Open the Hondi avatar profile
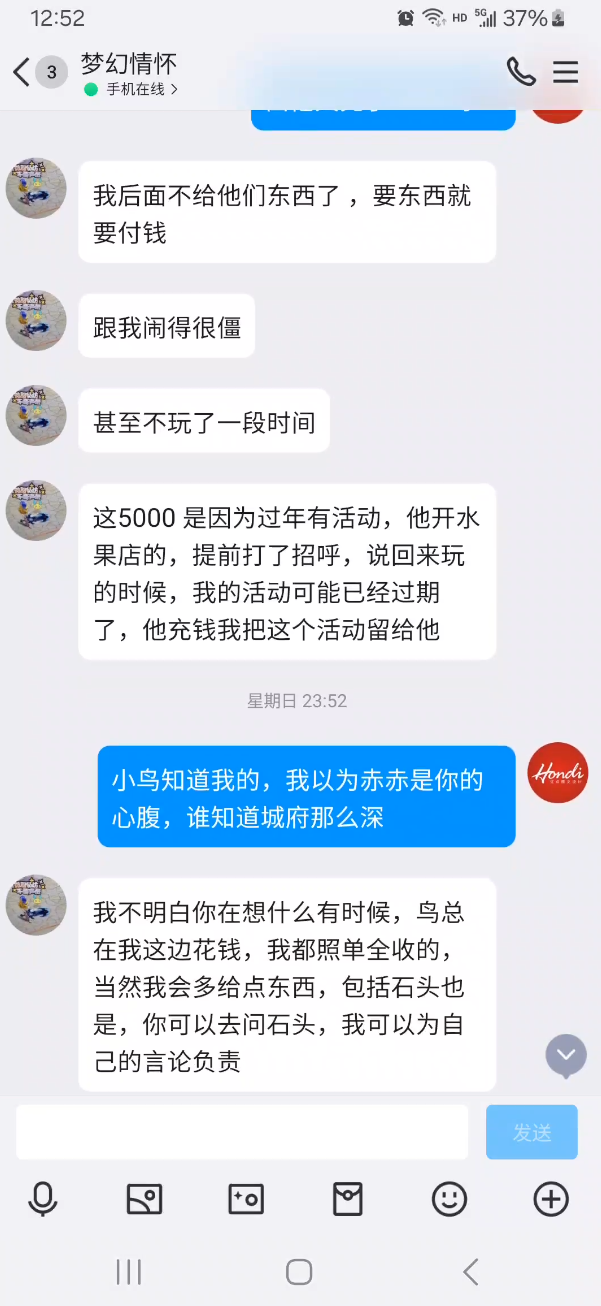Screen dimensions: 601x1306 558,773
